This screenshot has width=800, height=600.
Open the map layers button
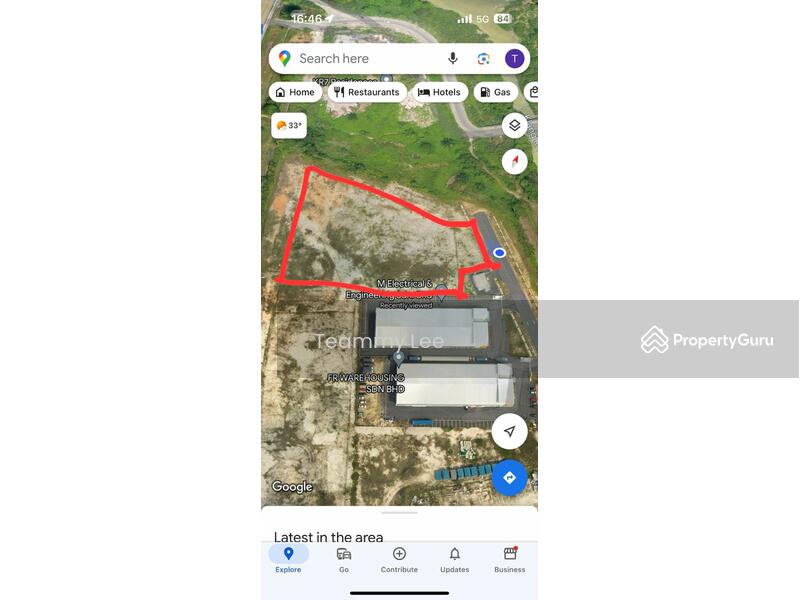(x=514, y=125)
